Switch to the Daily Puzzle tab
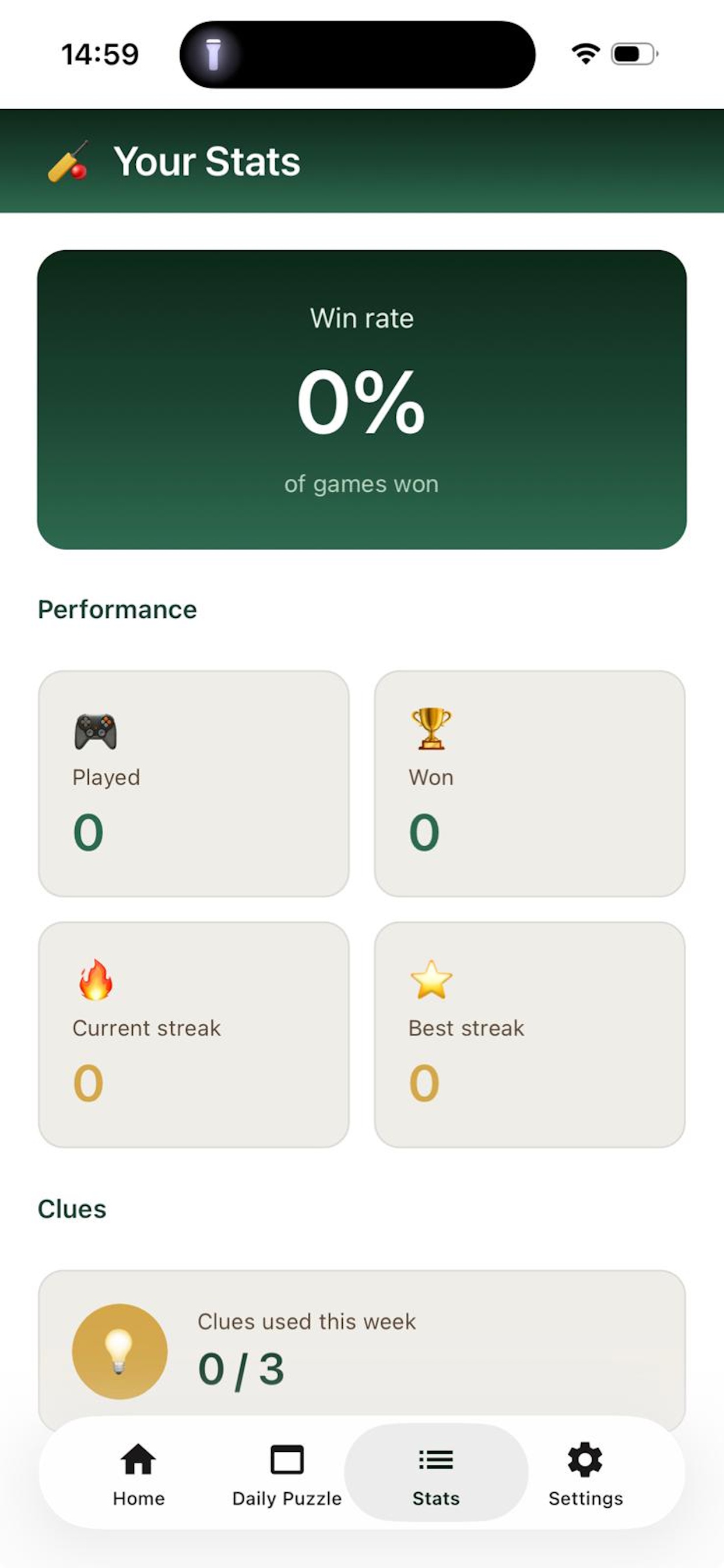724x1568 pixels. [287, 1479]
